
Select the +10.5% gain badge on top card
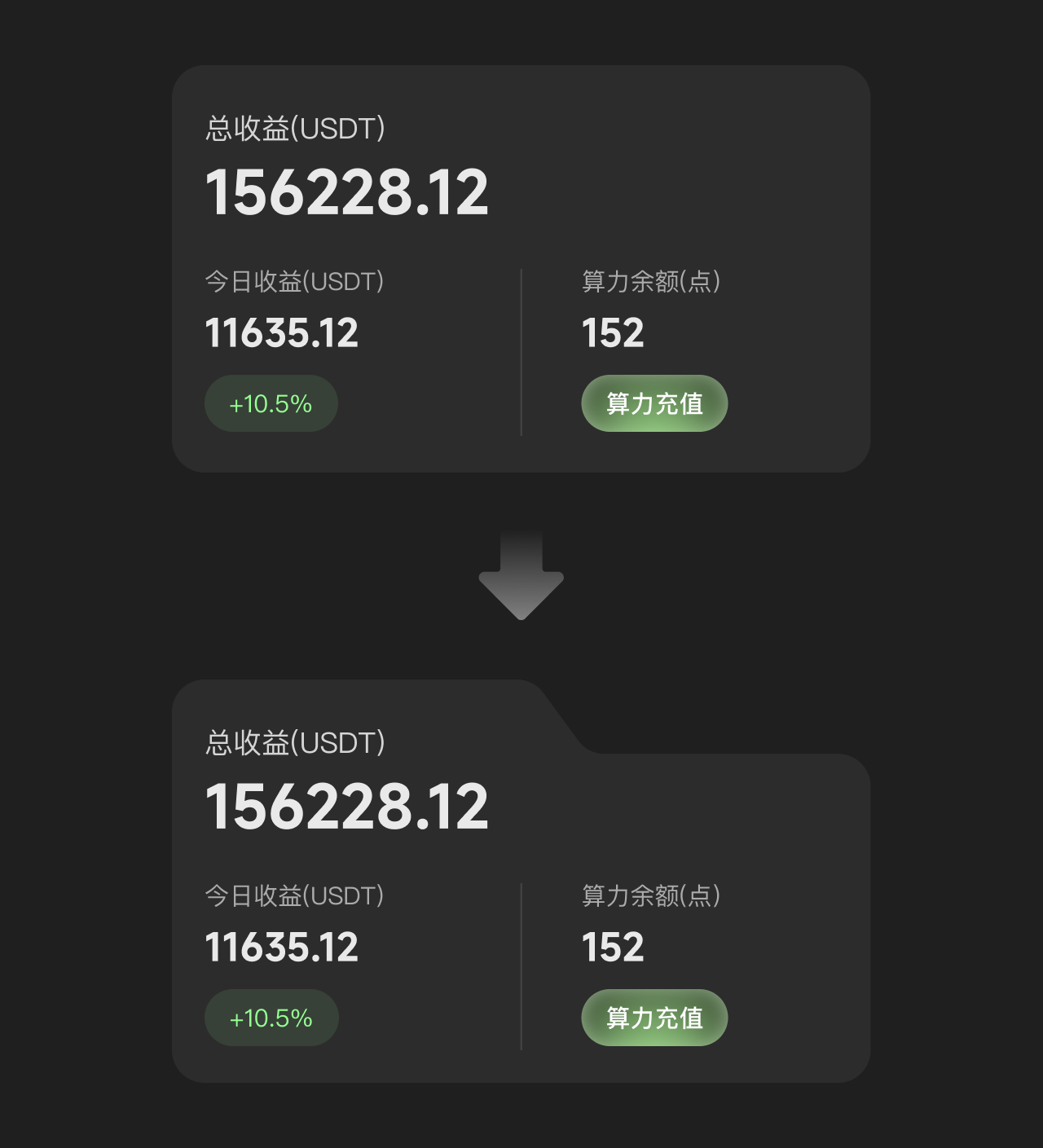[271, 402]
